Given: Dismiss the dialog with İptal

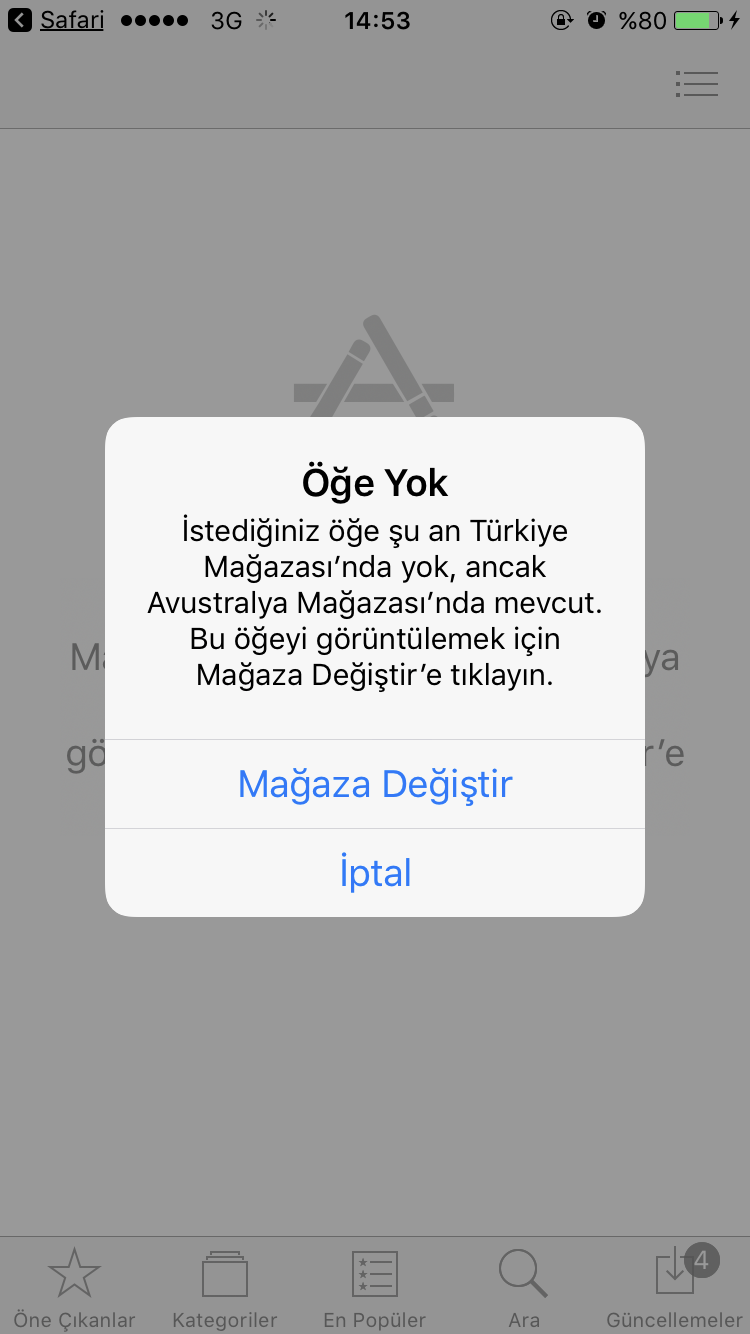Looking at the screenshot, I should click(x=375, y=873).
